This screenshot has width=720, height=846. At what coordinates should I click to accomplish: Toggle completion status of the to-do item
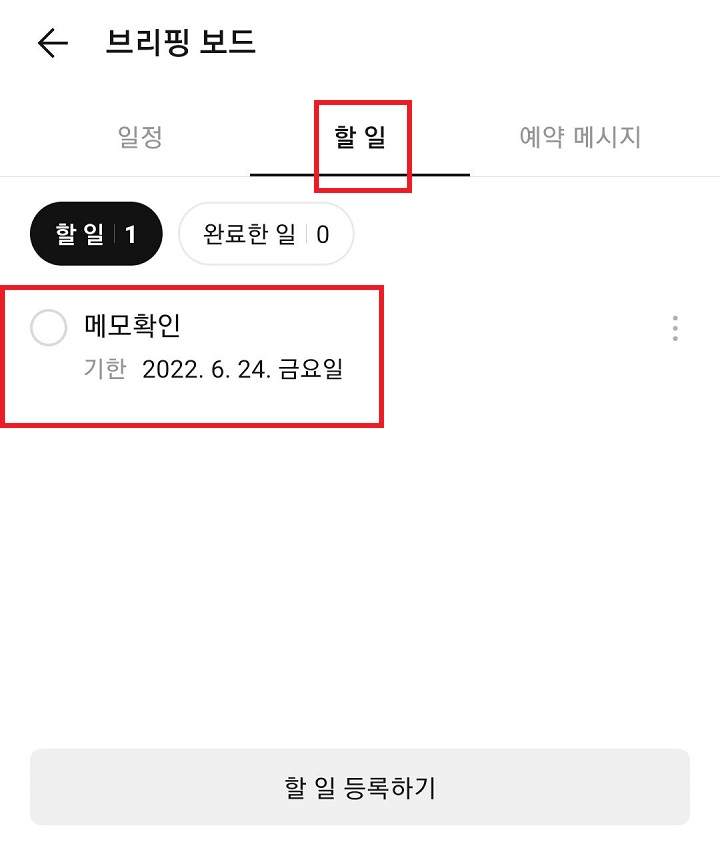pyautogui.click(x=49, y=328)
